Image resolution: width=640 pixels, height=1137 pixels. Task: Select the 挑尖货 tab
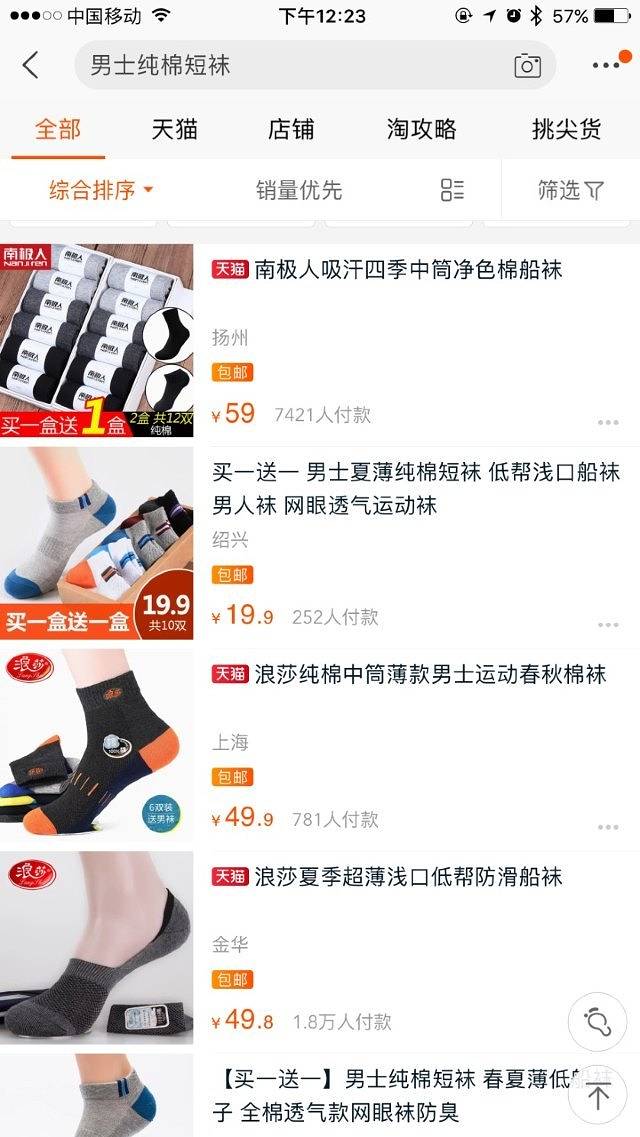566,129
